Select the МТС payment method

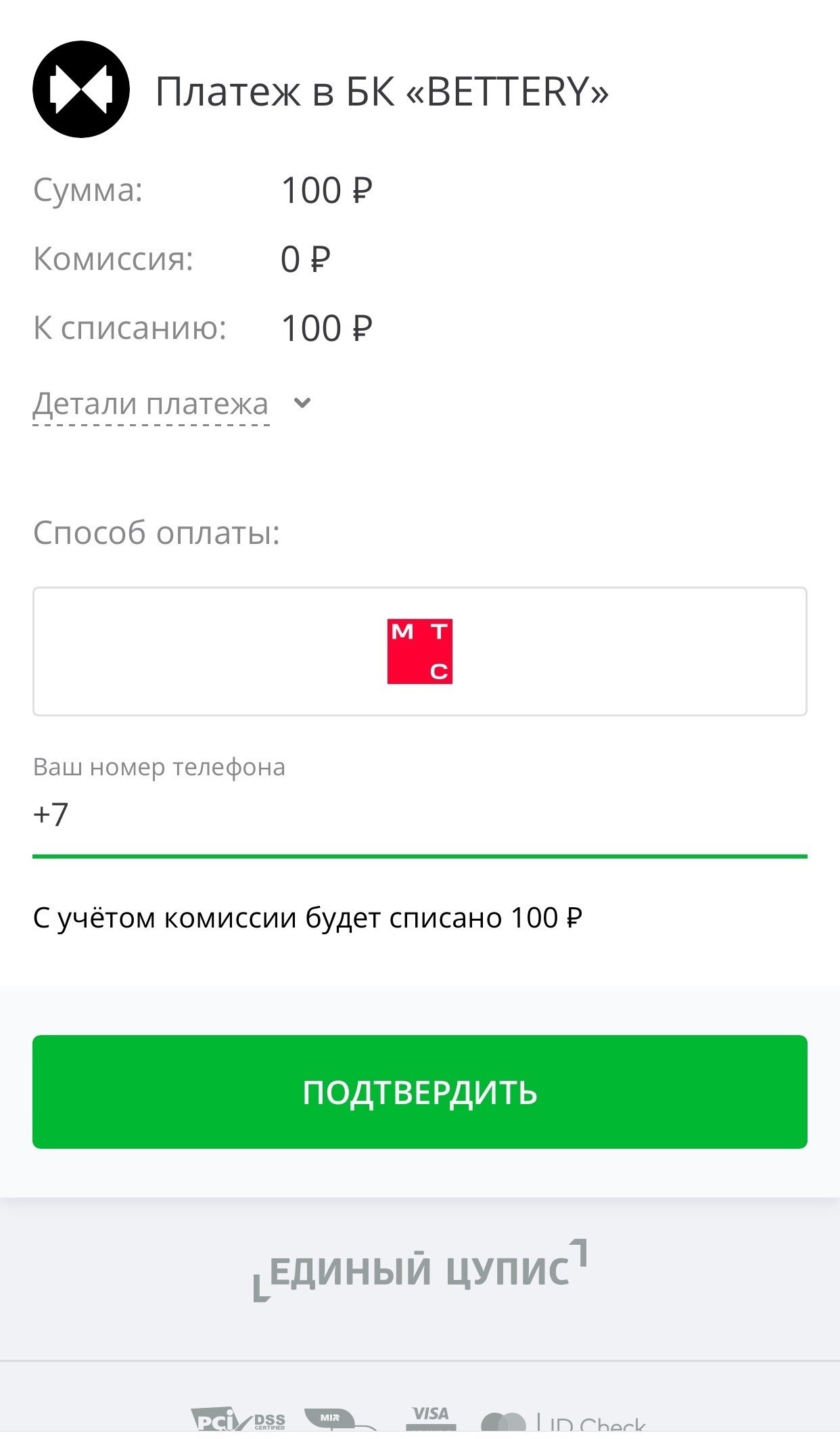(x=419, y=652)
